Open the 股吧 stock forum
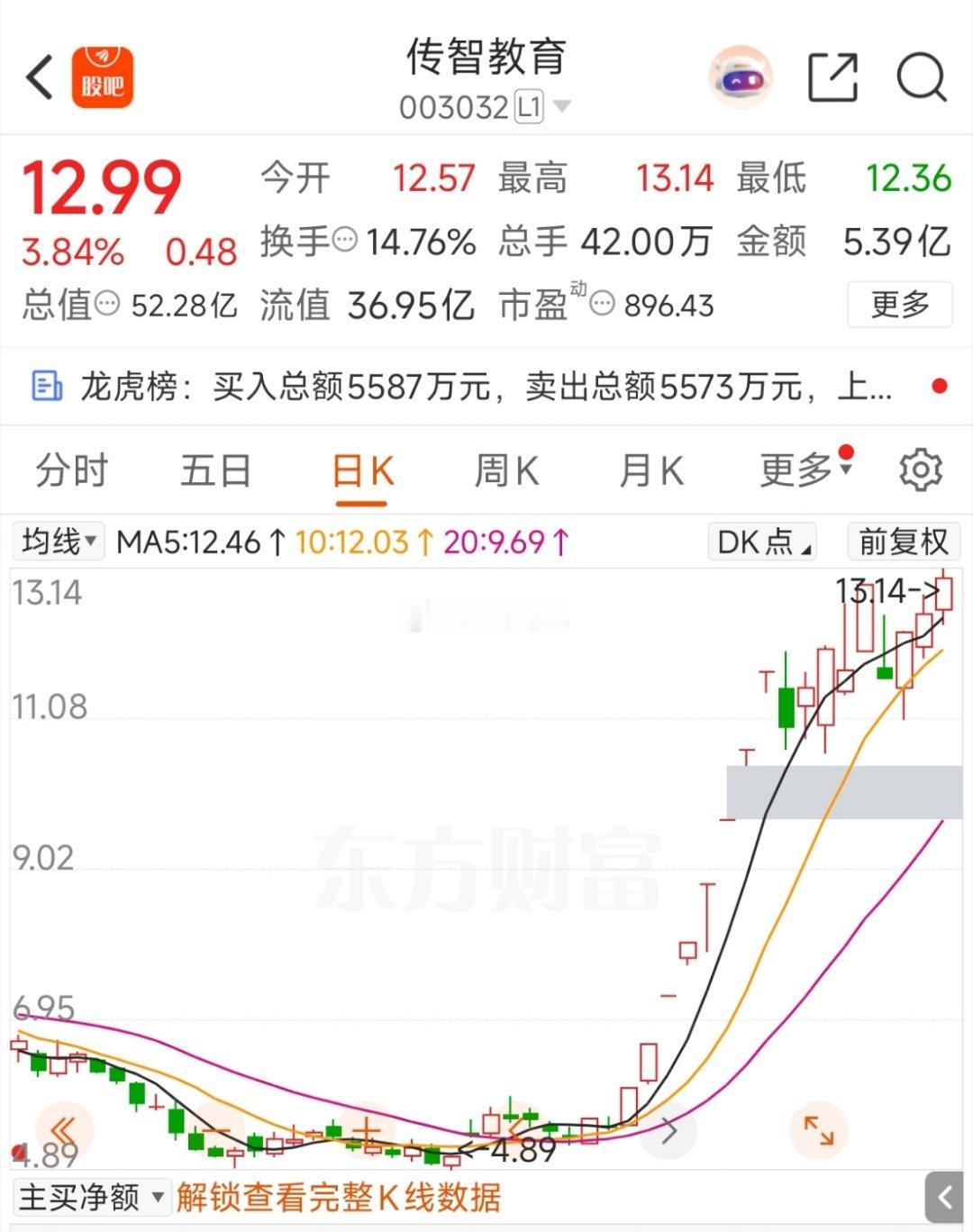Viewport: 973px width, 1232px height. click(103, 77)
